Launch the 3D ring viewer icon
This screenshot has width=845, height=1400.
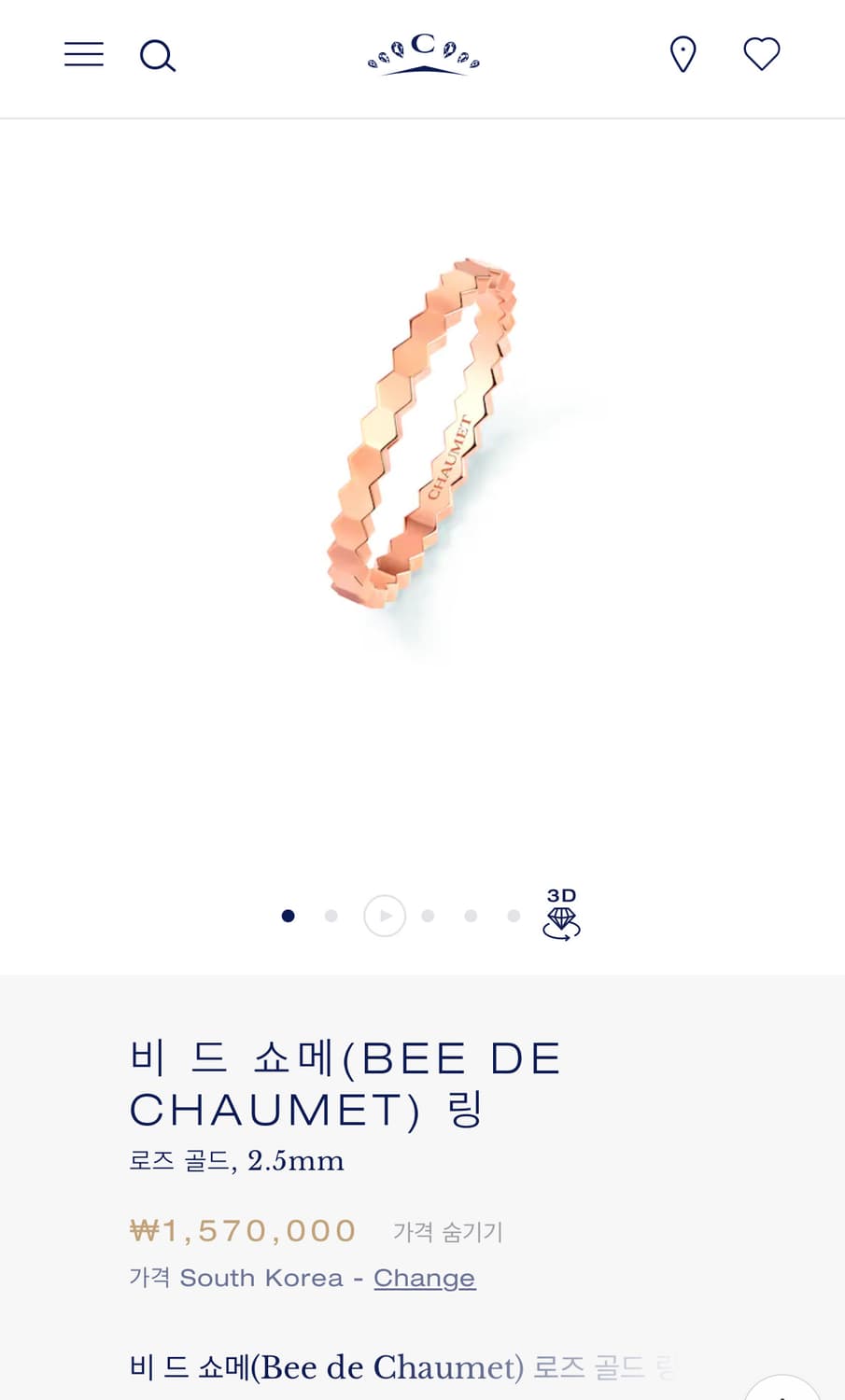pyautogui.click(x=560, y=916)
